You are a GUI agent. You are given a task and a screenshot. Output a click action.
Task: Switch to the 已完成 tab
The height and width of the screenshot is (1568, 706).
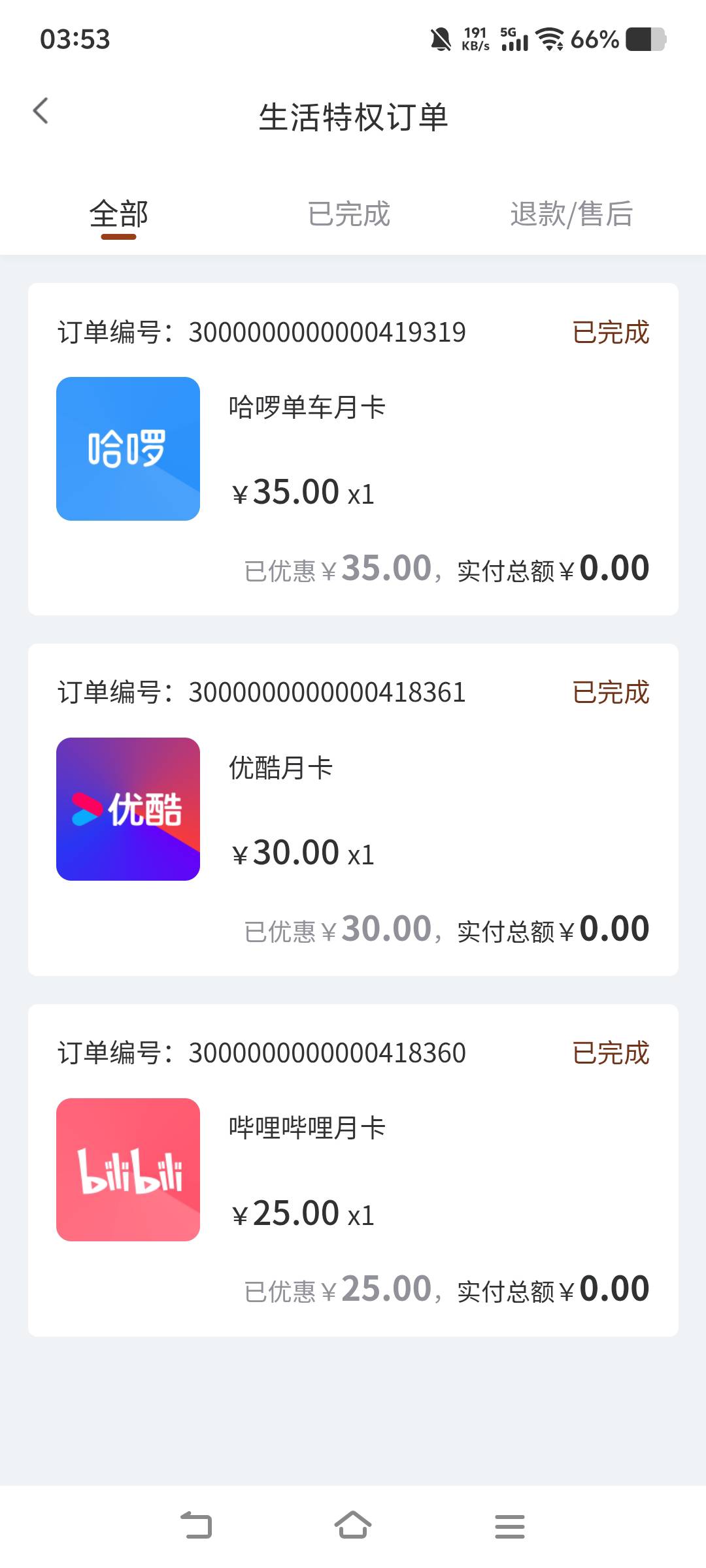pos(349,214)
